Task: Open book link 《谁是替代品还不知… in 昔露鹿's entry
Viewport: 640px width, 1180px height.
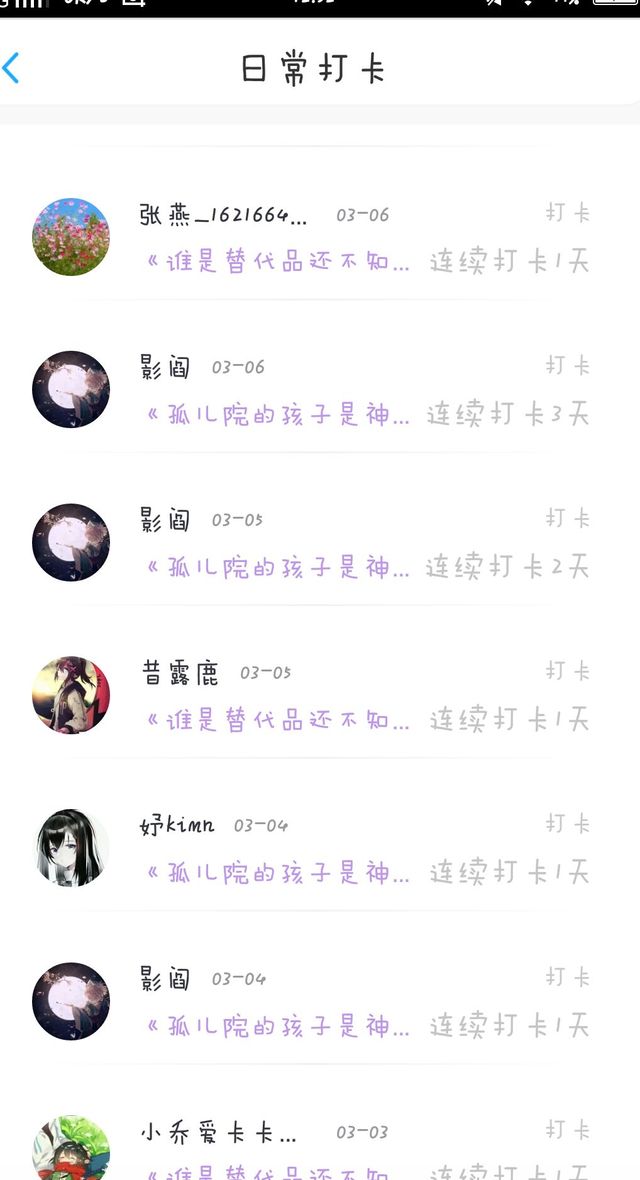Action: pyautogui.click(x=277, y=720)
